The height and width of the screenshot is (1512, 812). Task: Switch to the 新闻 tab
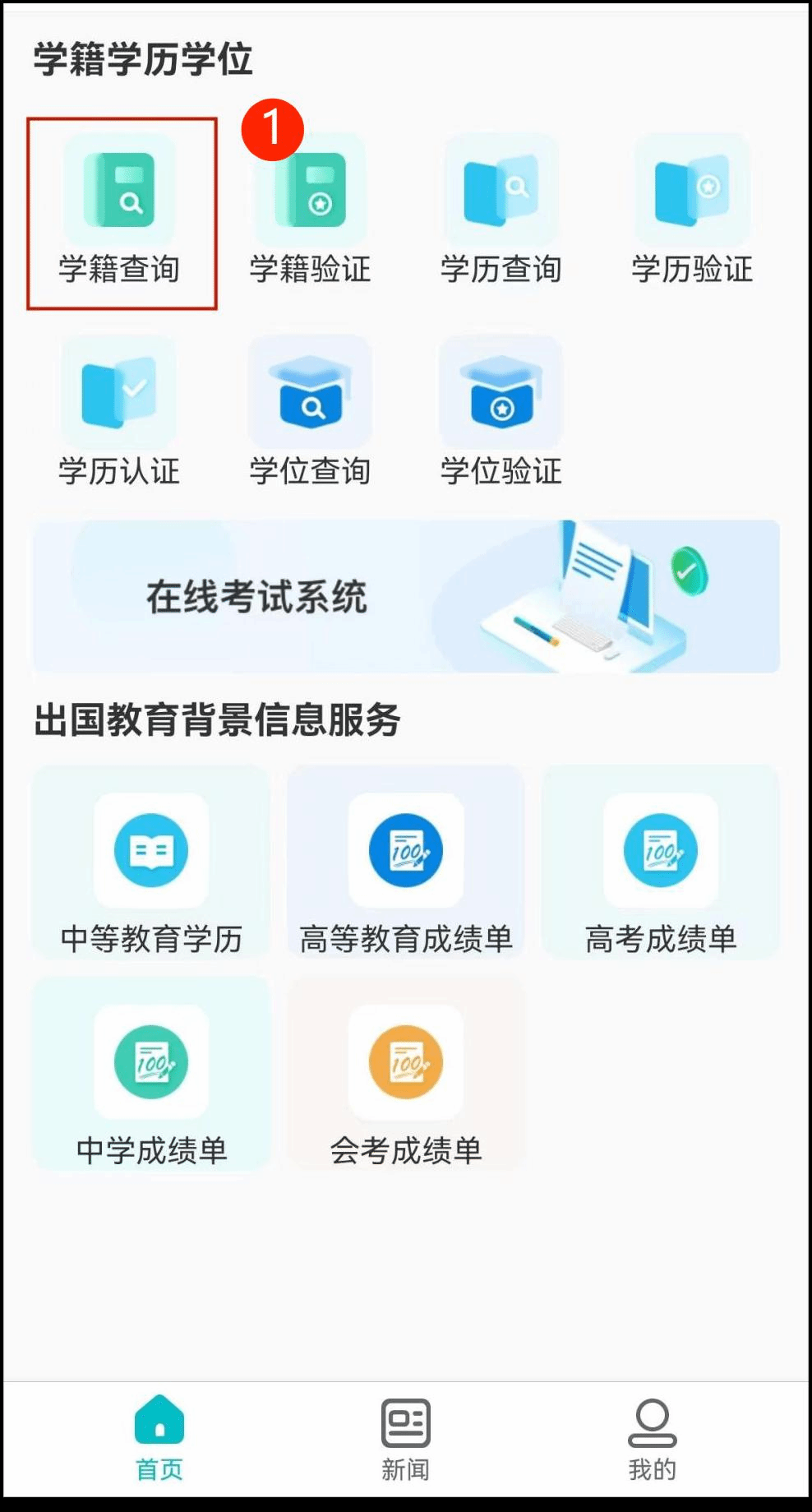pos(406,1439)
